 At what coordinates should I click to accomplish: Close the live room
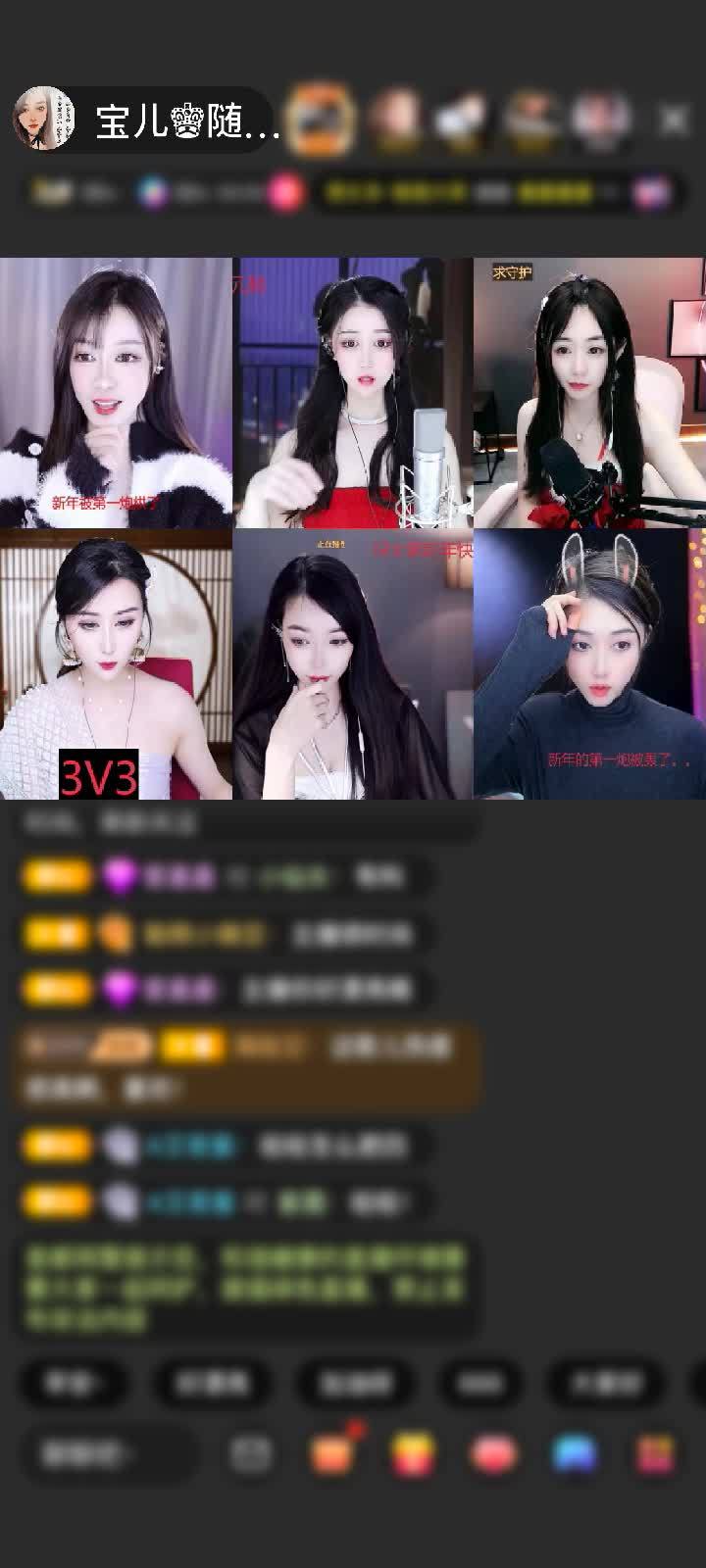coord(674,121)
